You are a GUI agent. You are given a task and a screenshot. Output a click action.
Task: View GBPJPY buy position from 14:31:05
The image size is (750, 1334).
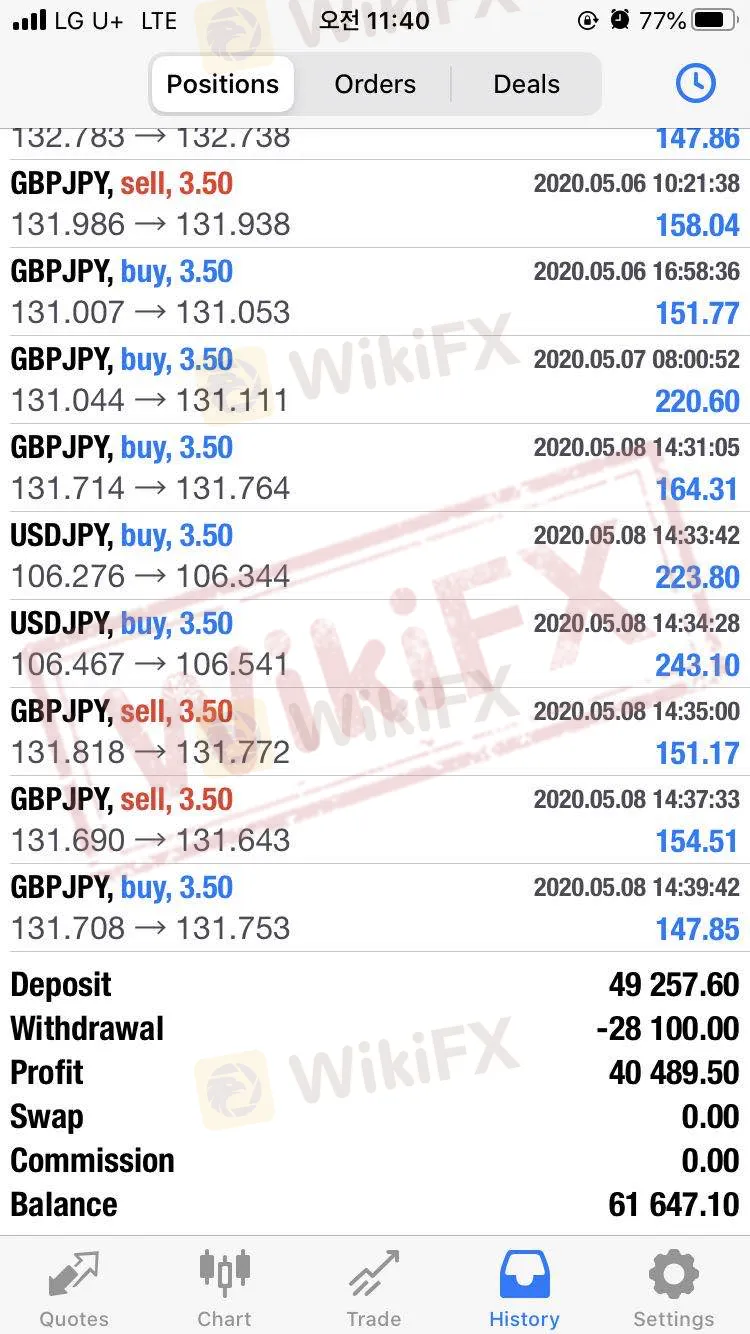(375, 468)
